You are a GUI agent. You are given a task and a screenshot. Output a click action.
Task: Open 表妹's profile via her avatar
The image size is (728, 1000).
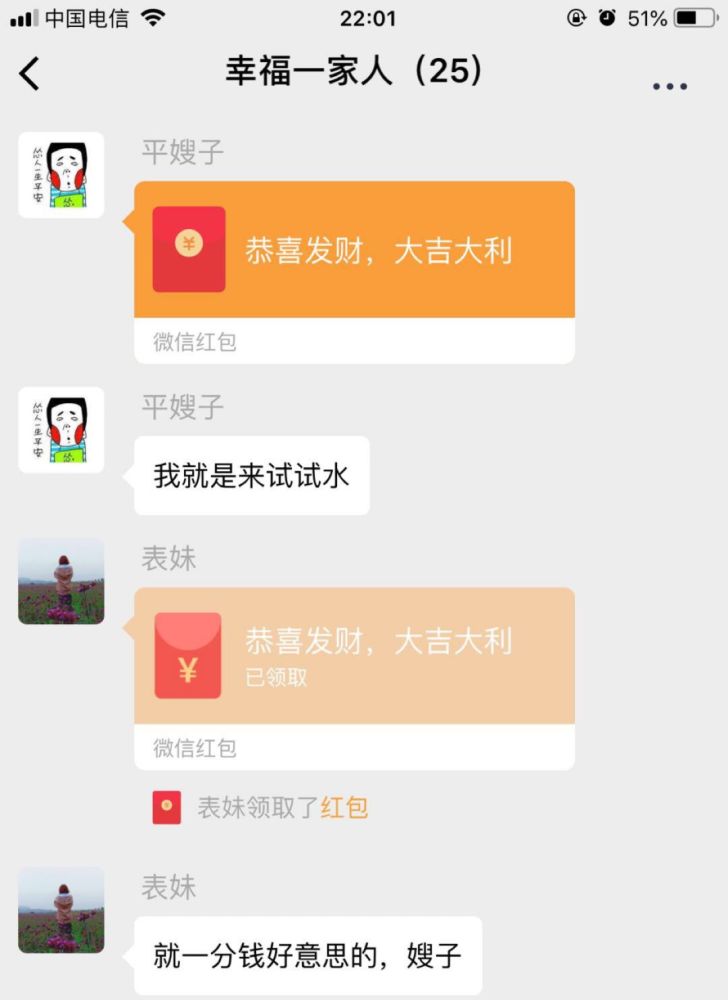point(60,580)
